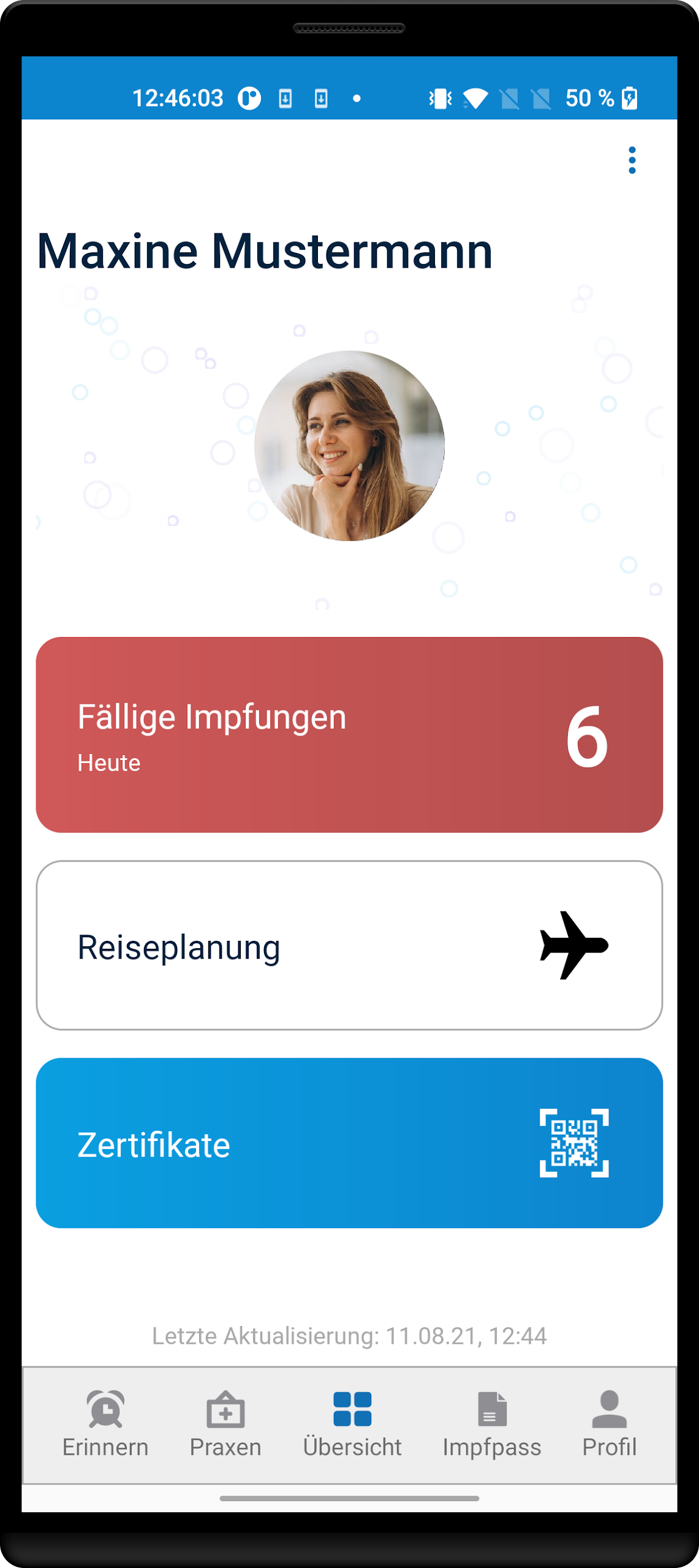Select the Übersicht tab
Viewport: 699px width, 1568px height.
coord(352,1425)
